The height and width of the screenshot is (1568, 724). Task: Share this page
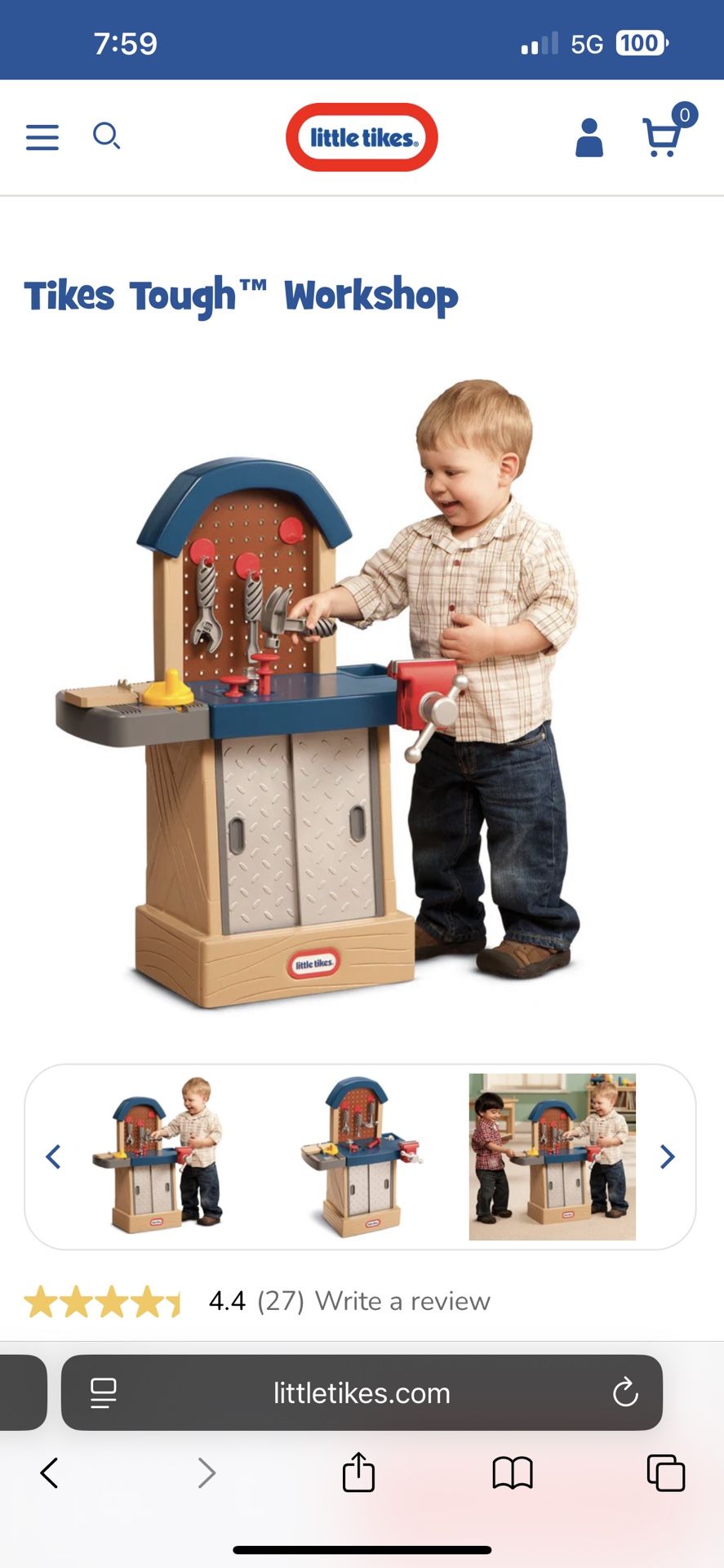click(358, 1472)
